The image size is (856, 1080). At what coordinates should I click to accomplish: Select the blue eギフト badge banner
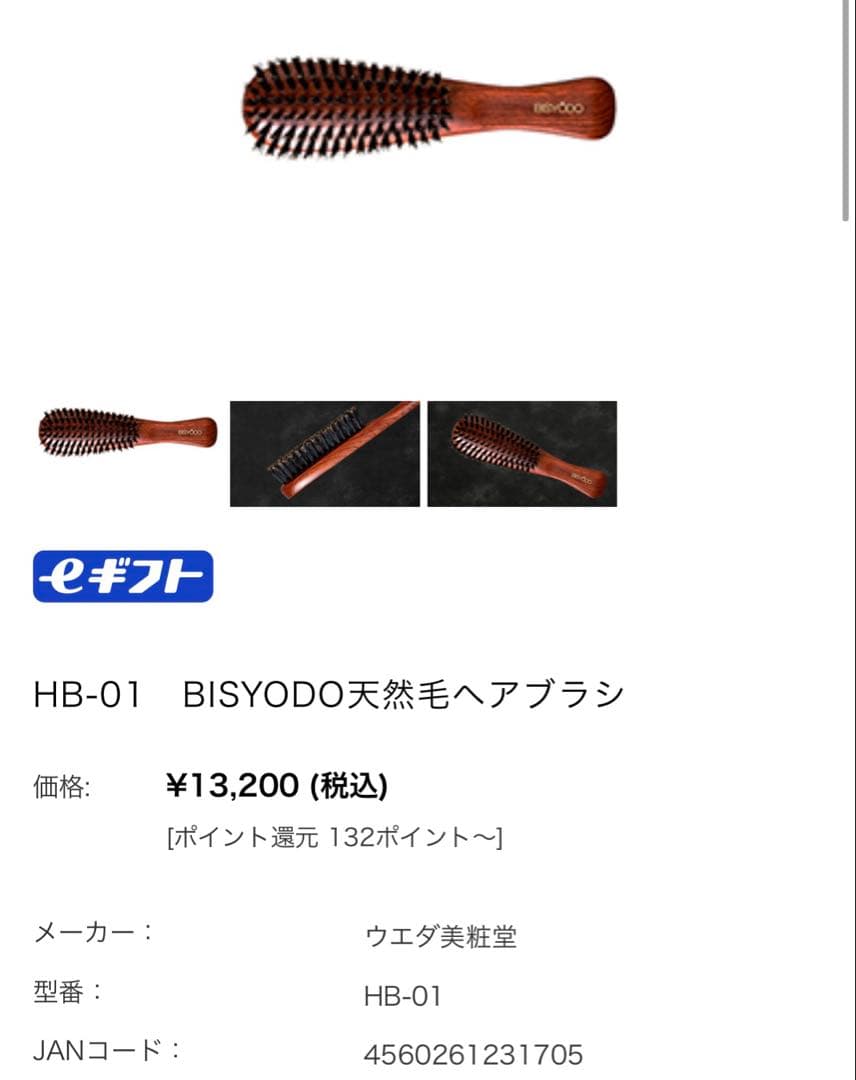[122, 576]
